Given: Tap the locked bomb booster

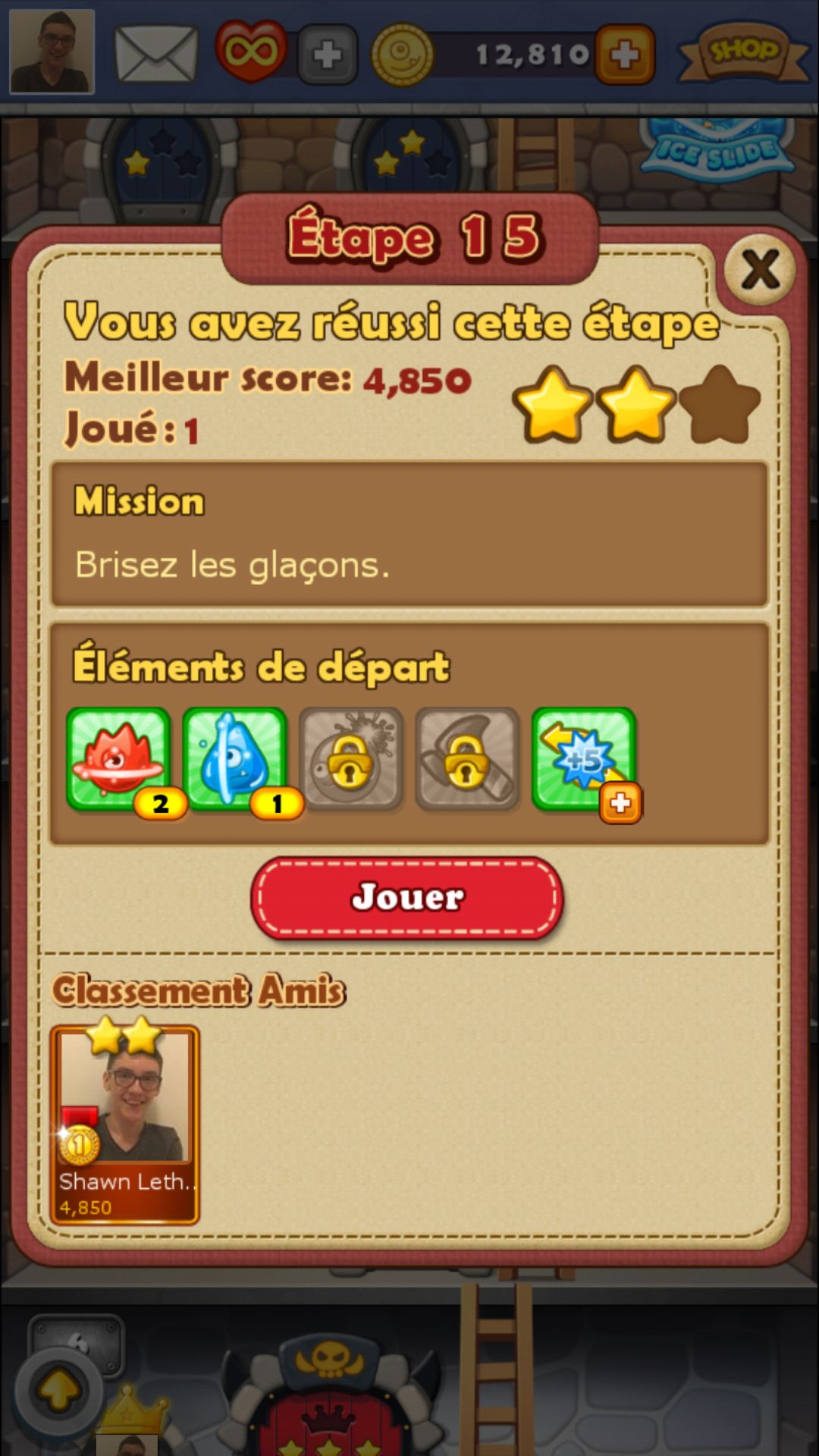Looking at the screenshot, I should click(x=350, y=759).
